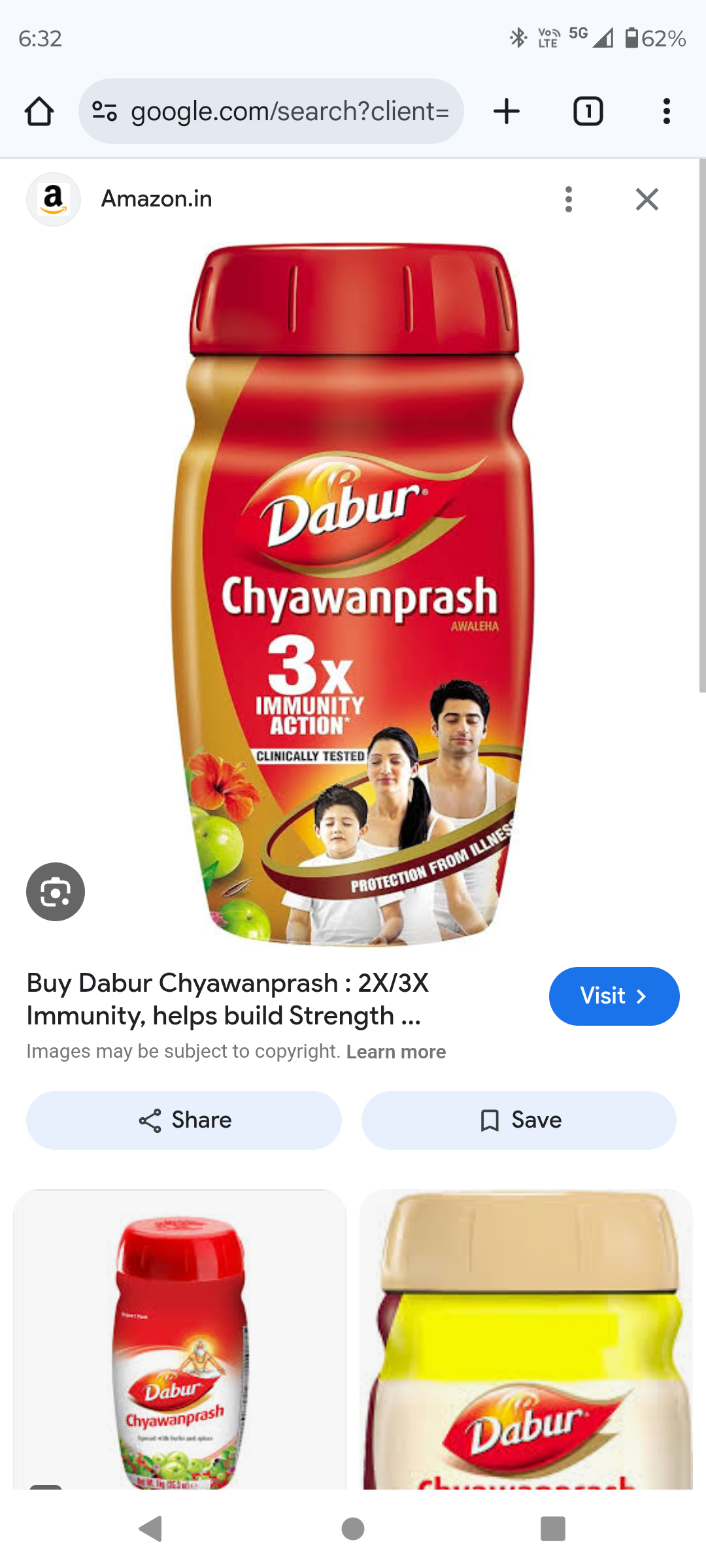The width and height of the screenshot is (706, 1568).
Task: Open the tab switcher
Action: click(x=588, y=111)
